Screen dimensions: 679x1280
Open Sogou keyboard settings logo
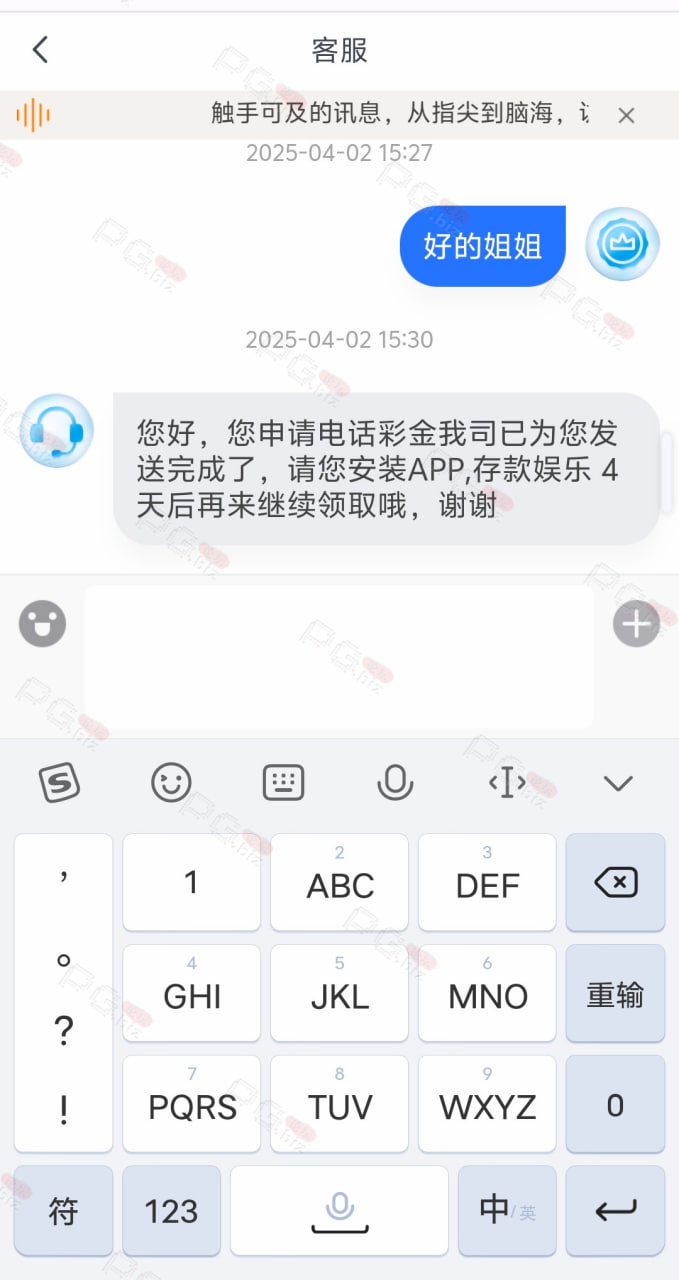coord(60,782)
